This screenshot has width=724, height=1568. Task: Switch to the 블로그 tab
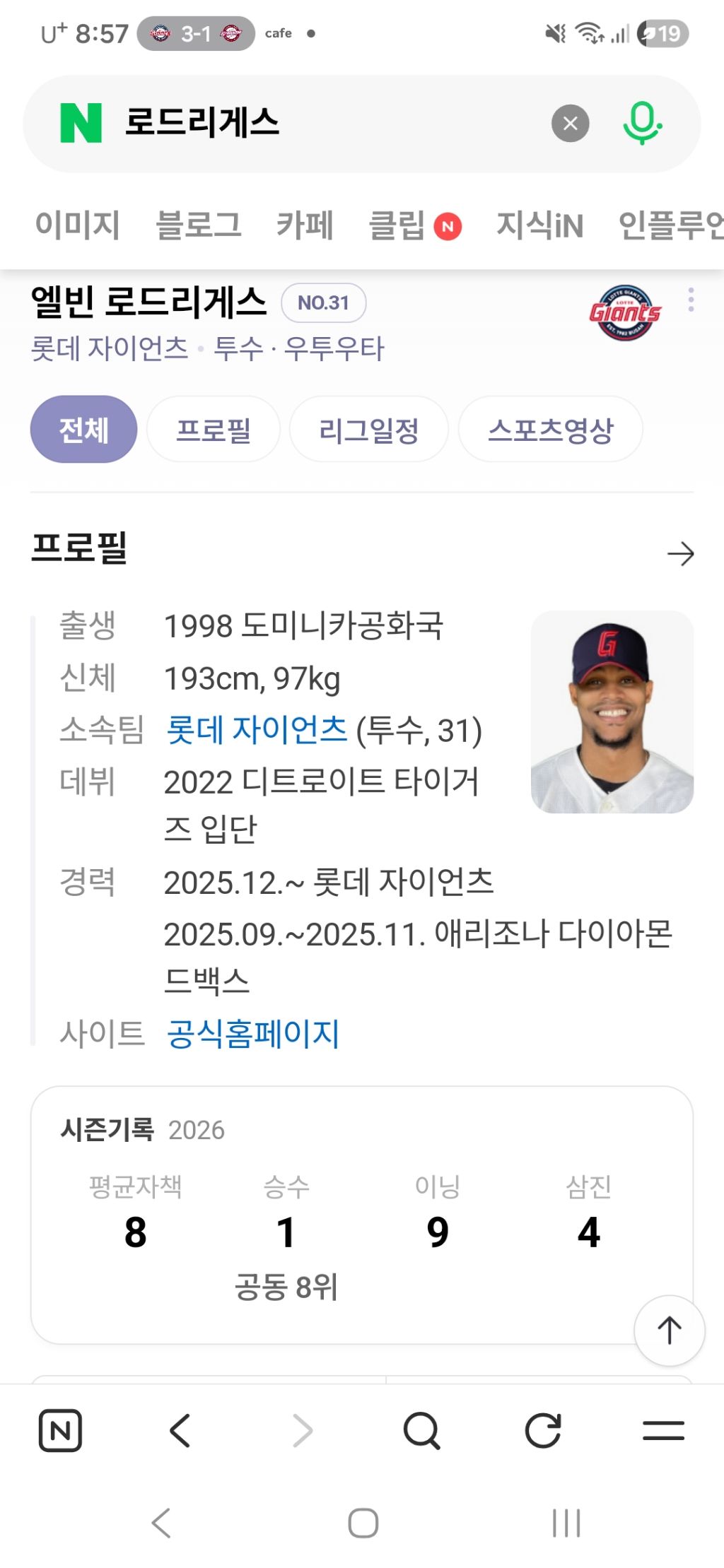[199, 225]
